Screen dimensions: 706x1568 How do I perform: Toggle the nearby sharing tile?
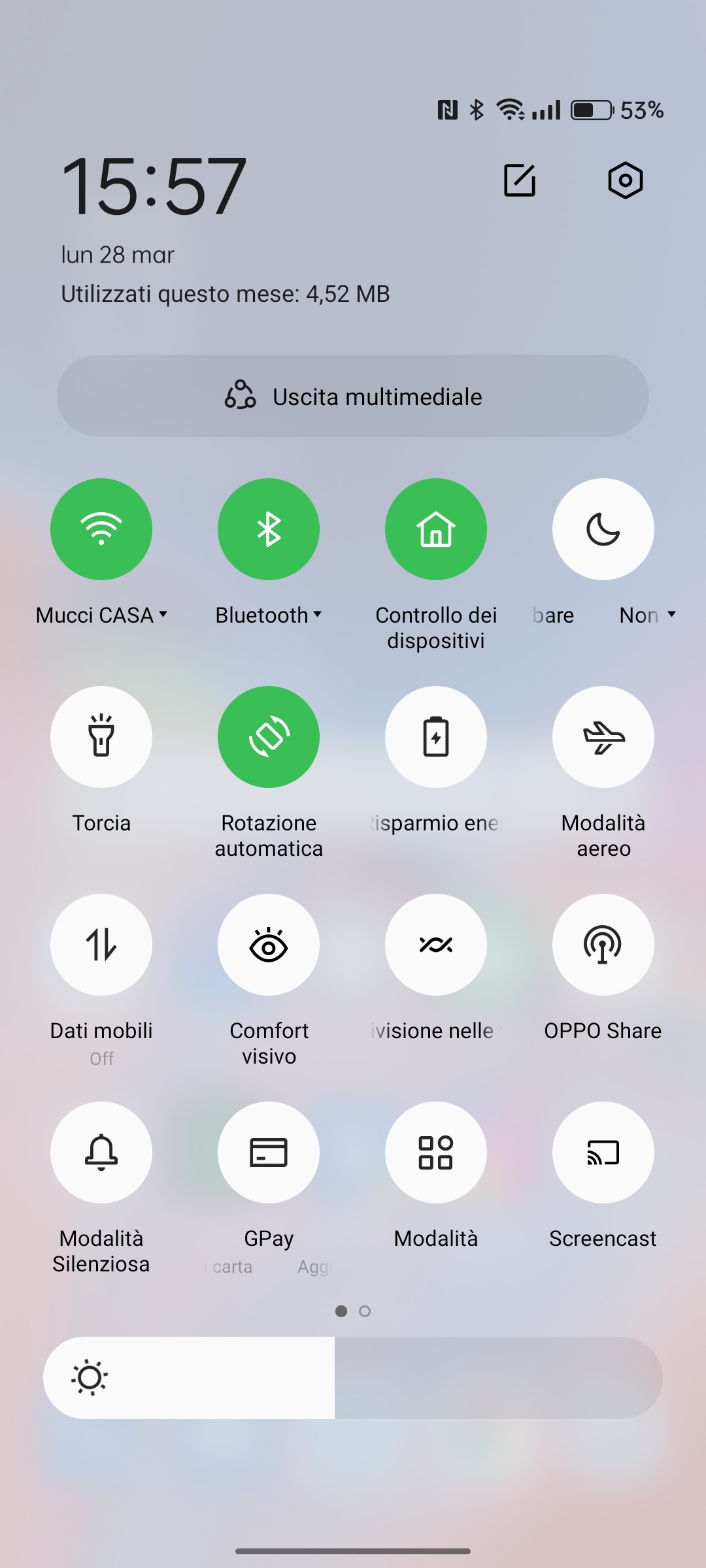click(436, 945)
